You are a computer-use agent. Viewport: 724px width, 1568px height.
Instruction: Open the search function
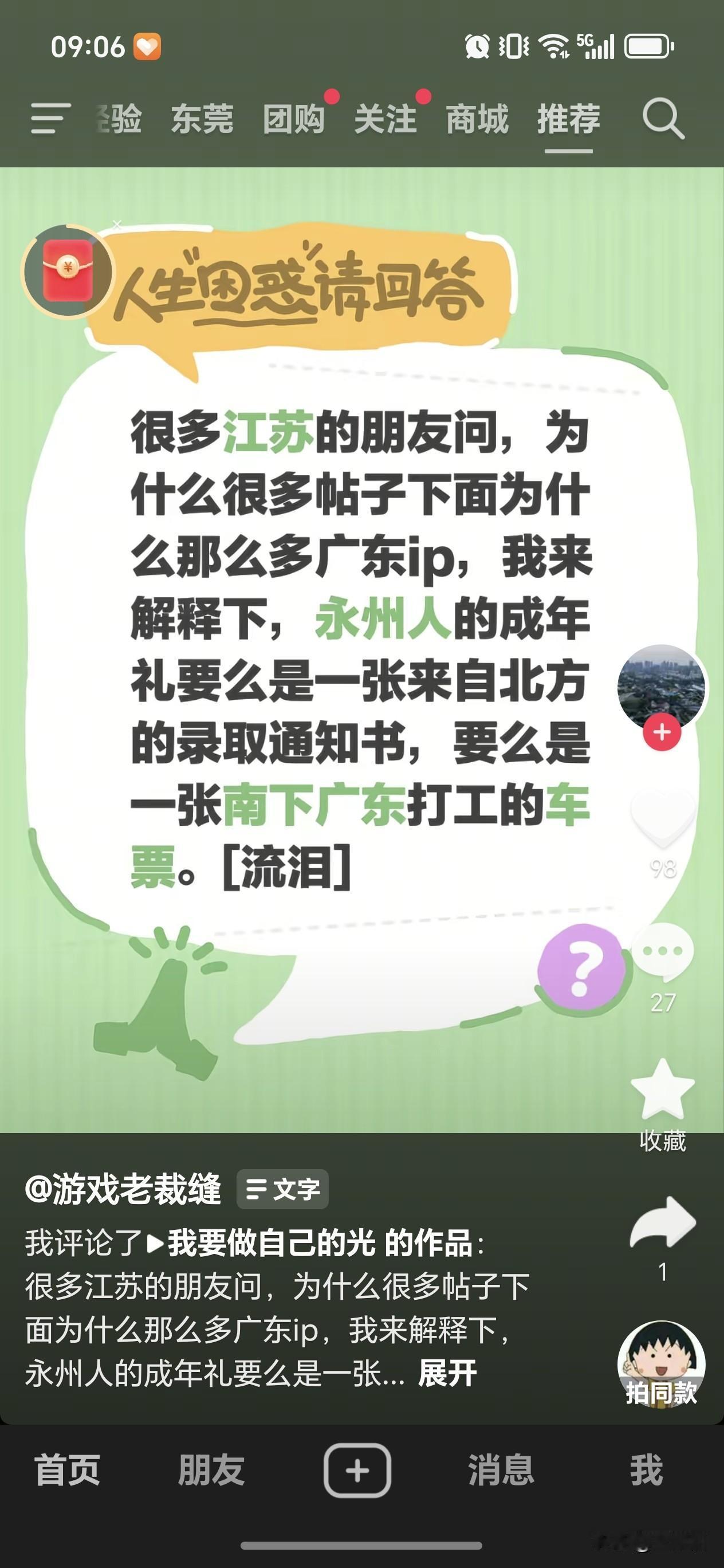[x=664, y=119]
